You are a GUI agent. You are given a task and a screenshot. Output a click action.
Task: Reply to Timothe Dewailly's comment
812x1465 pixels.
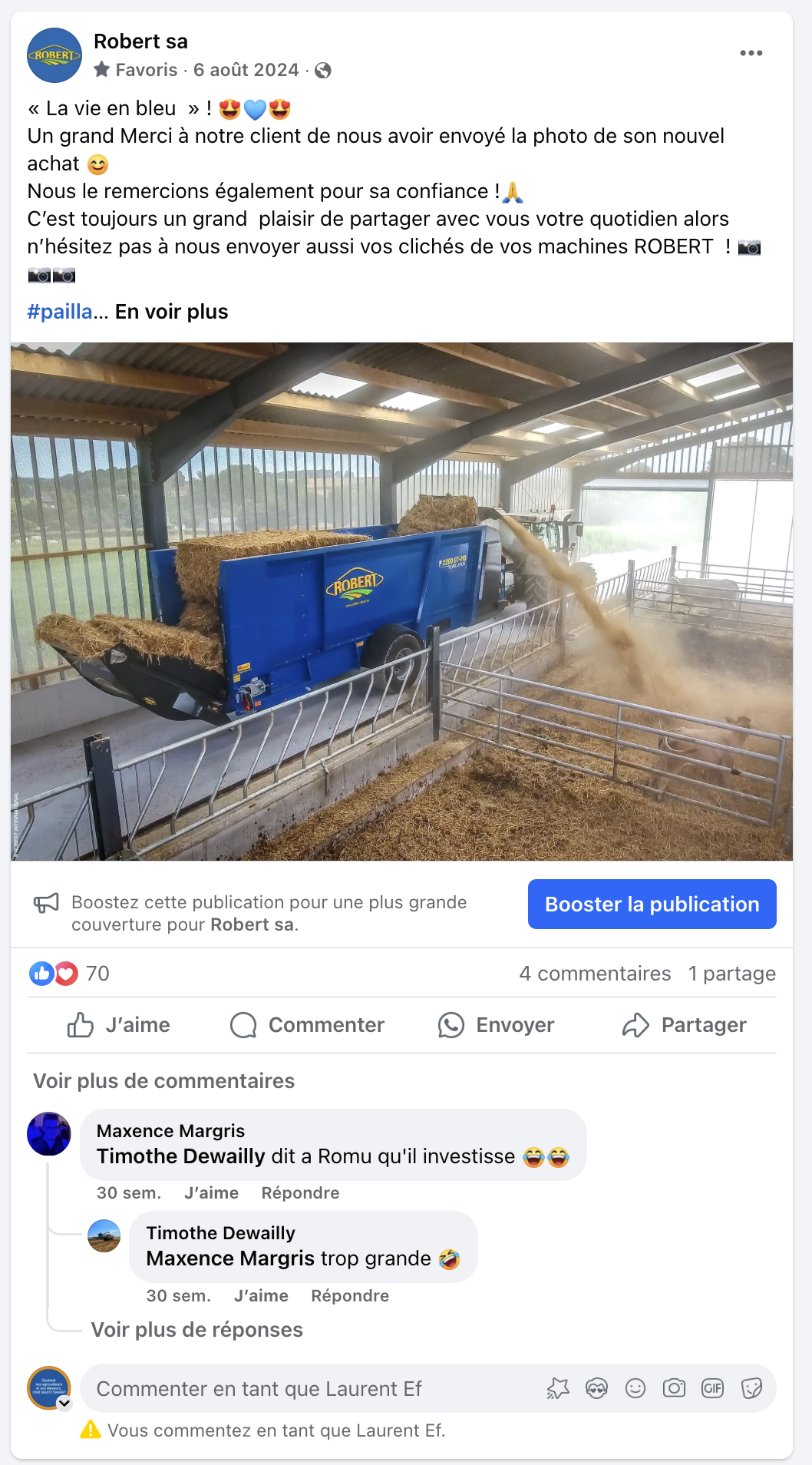[350, 1296]
